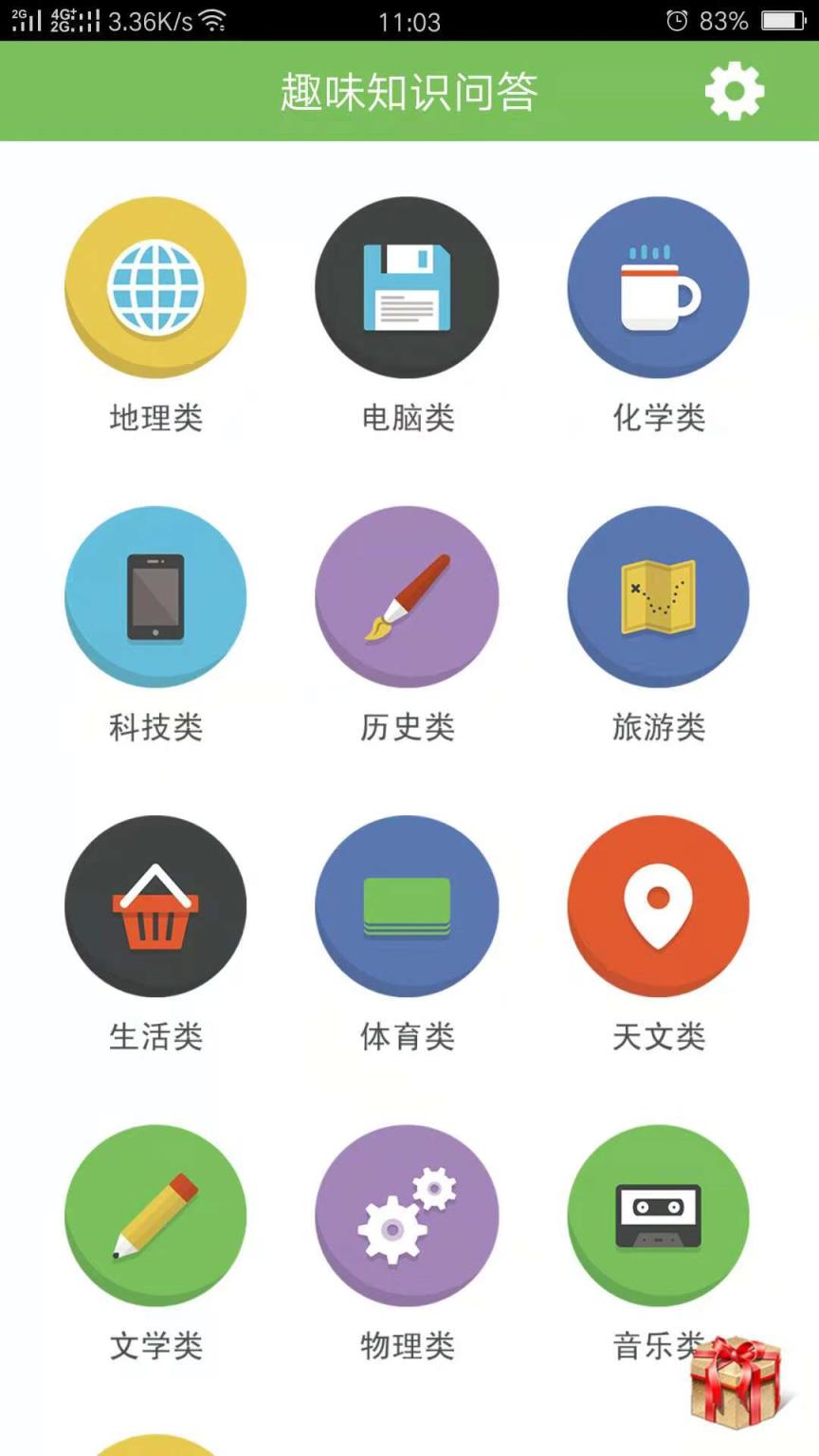Open the settings gear in the header
The image size is (819, 1456).
click(734, 91)
